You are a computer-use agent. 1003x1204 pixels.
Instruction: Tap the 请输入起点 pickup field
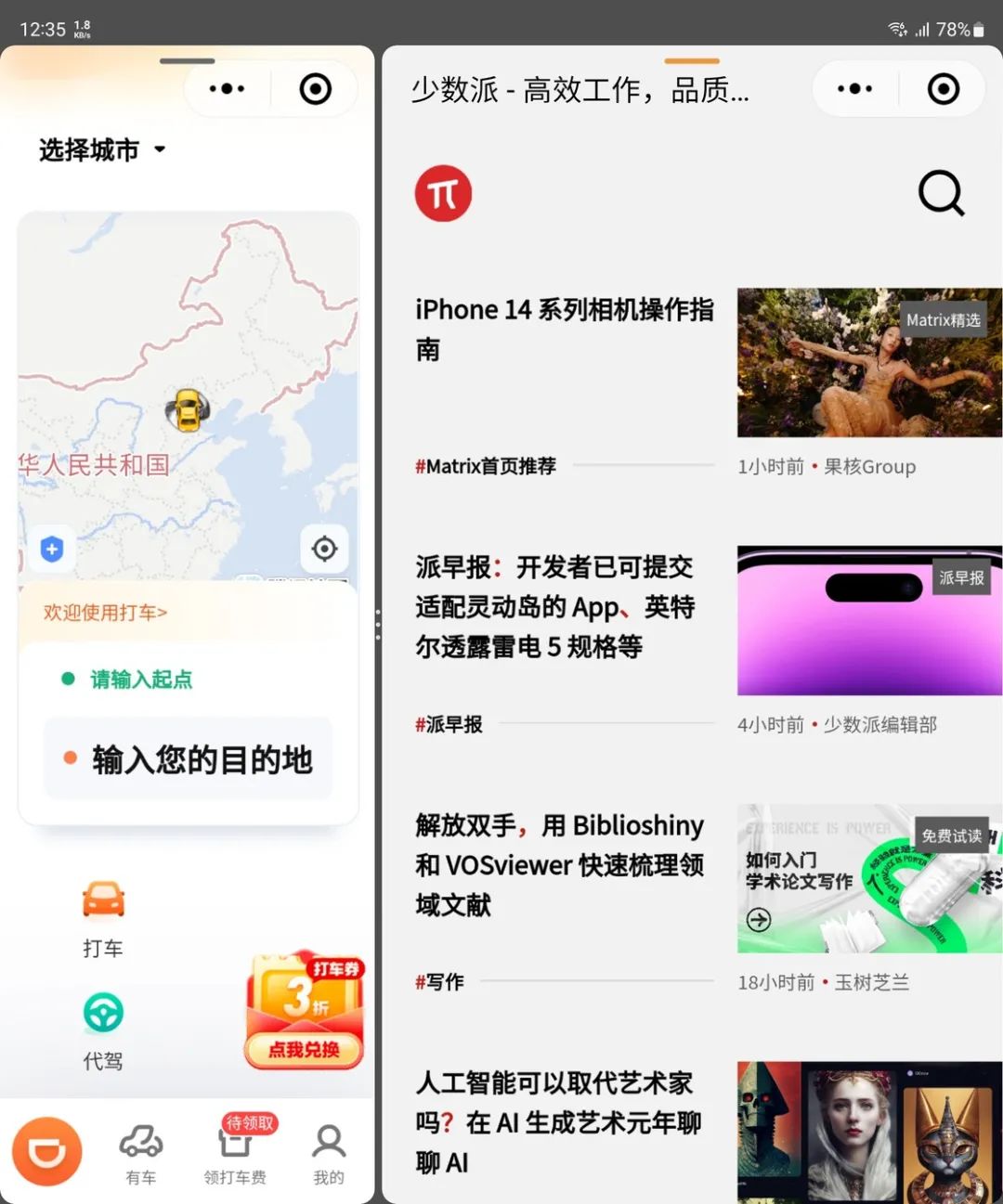[x=141, y=680]
